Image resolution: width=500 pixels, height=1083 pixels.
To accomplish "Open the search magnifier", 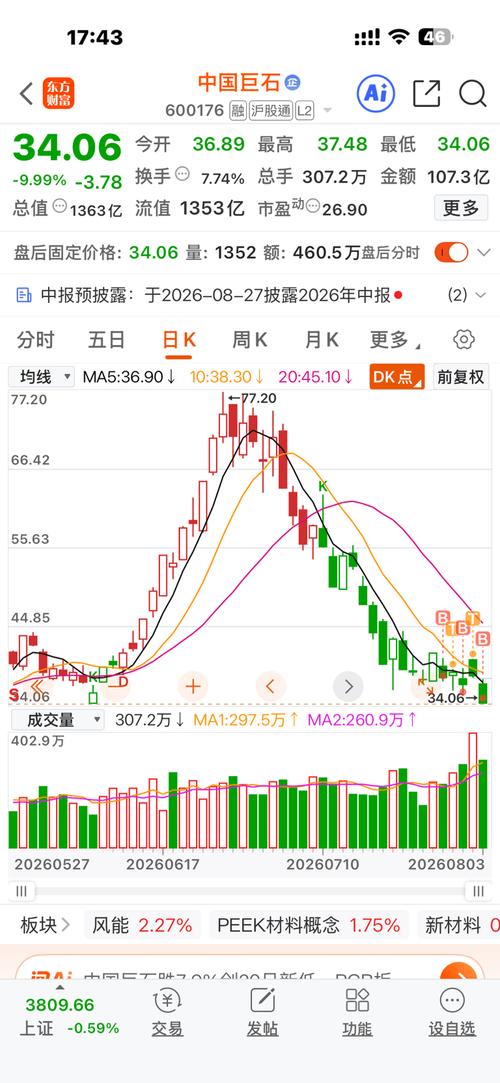I will click(473, 93).
